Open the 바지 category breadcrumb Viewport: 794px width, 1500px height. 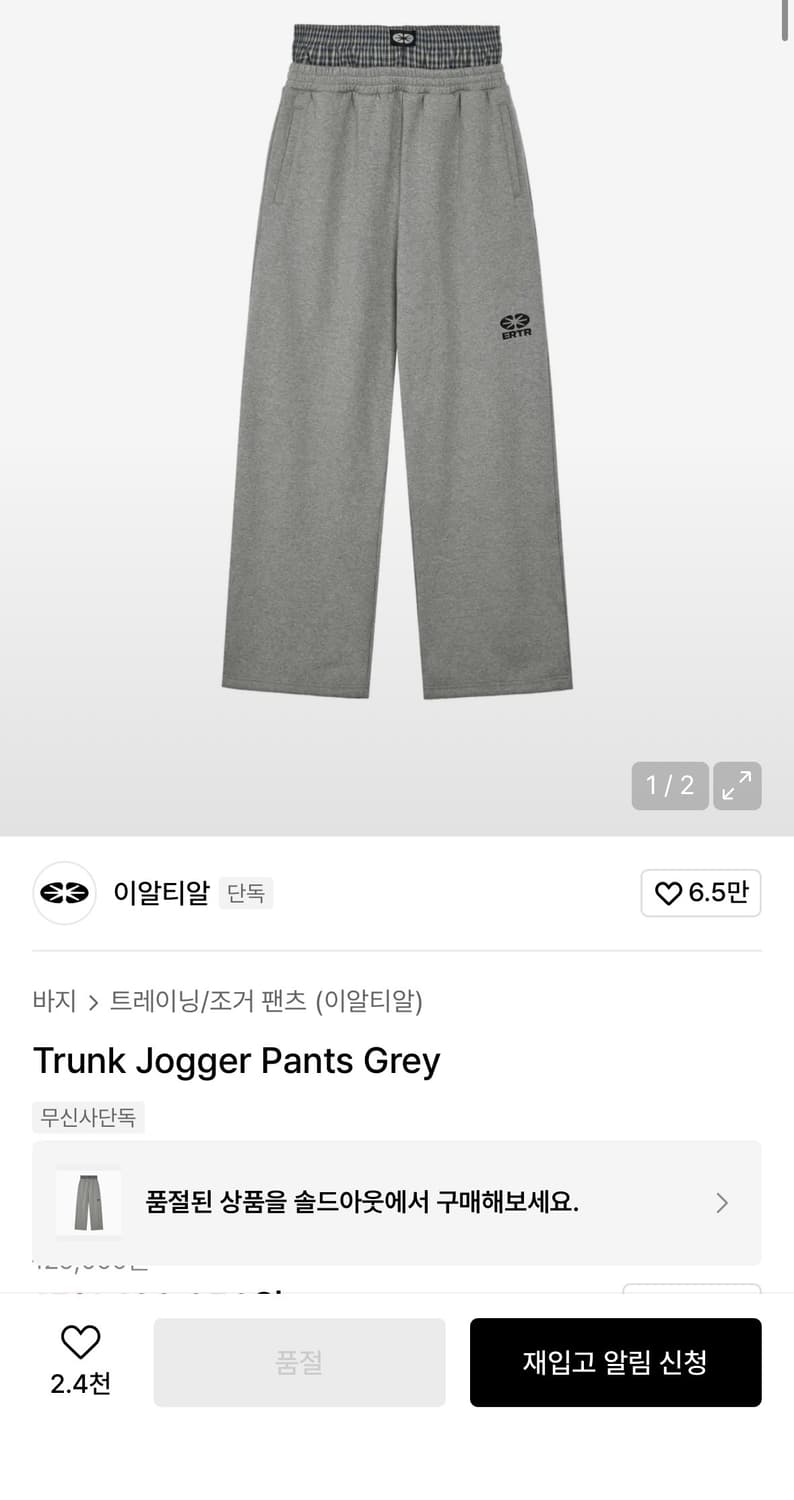pos(54,1001)
